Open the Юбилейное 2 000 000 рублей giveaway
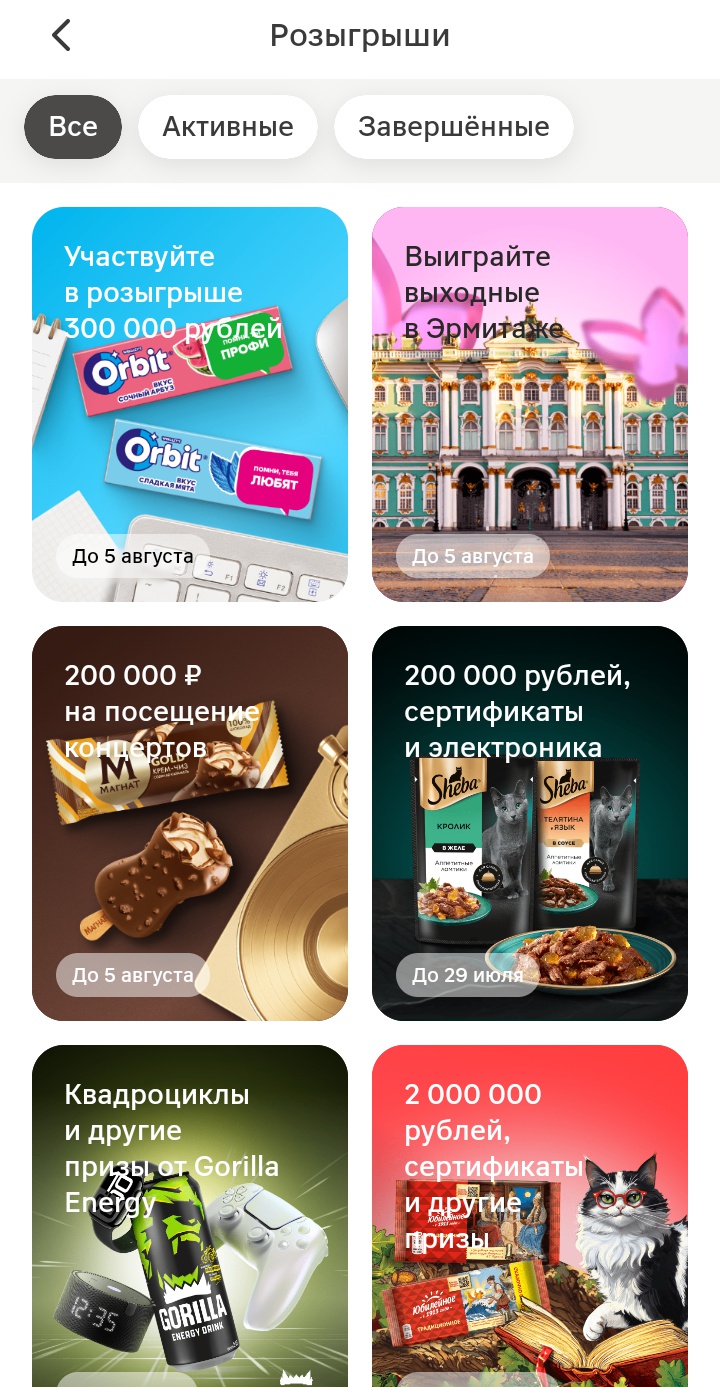Image resolution: width=720 pixels, height=1387 pixels. (530, 1215)
